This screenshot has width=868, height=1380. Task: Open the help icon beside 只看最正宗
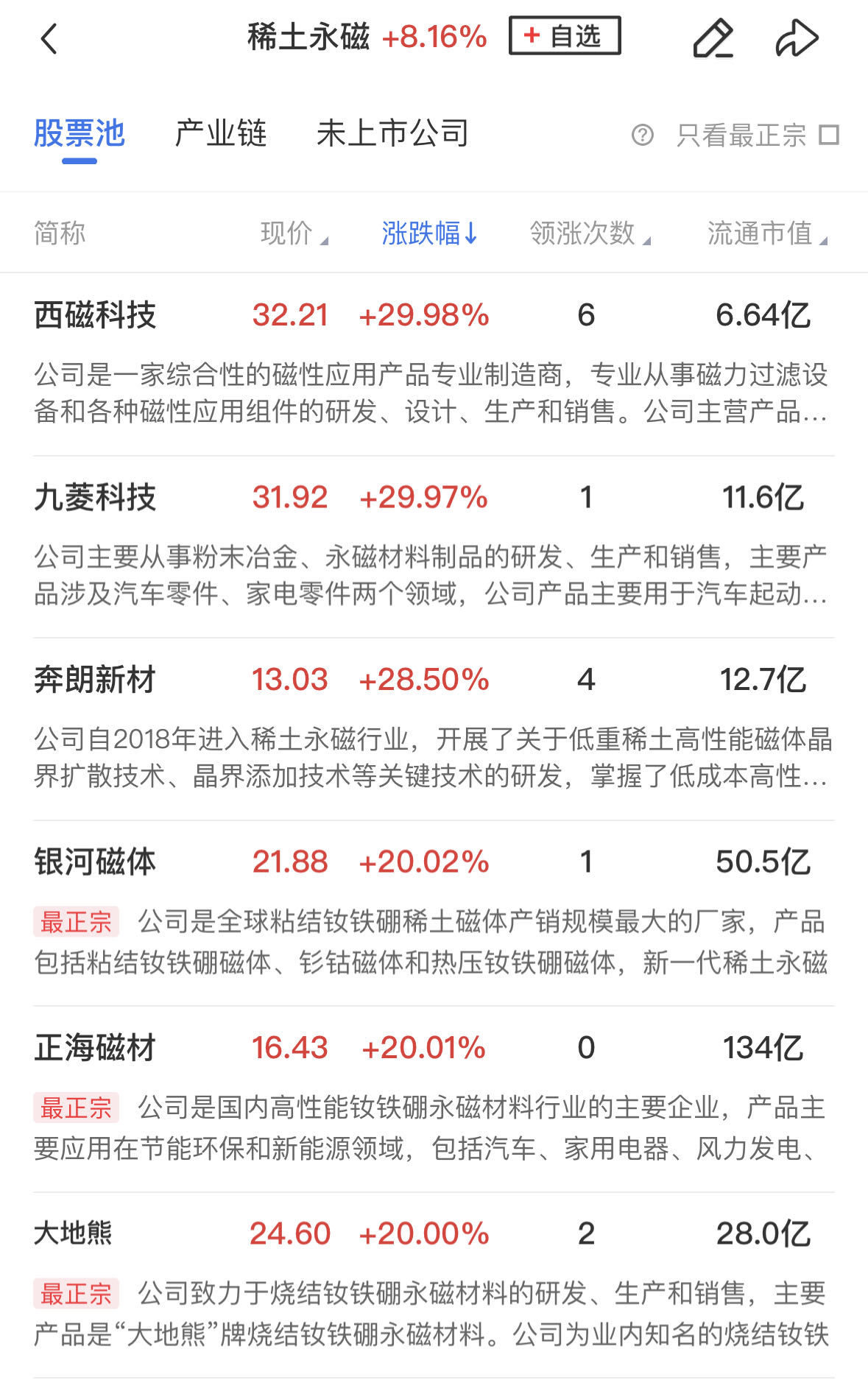[642, 135]
